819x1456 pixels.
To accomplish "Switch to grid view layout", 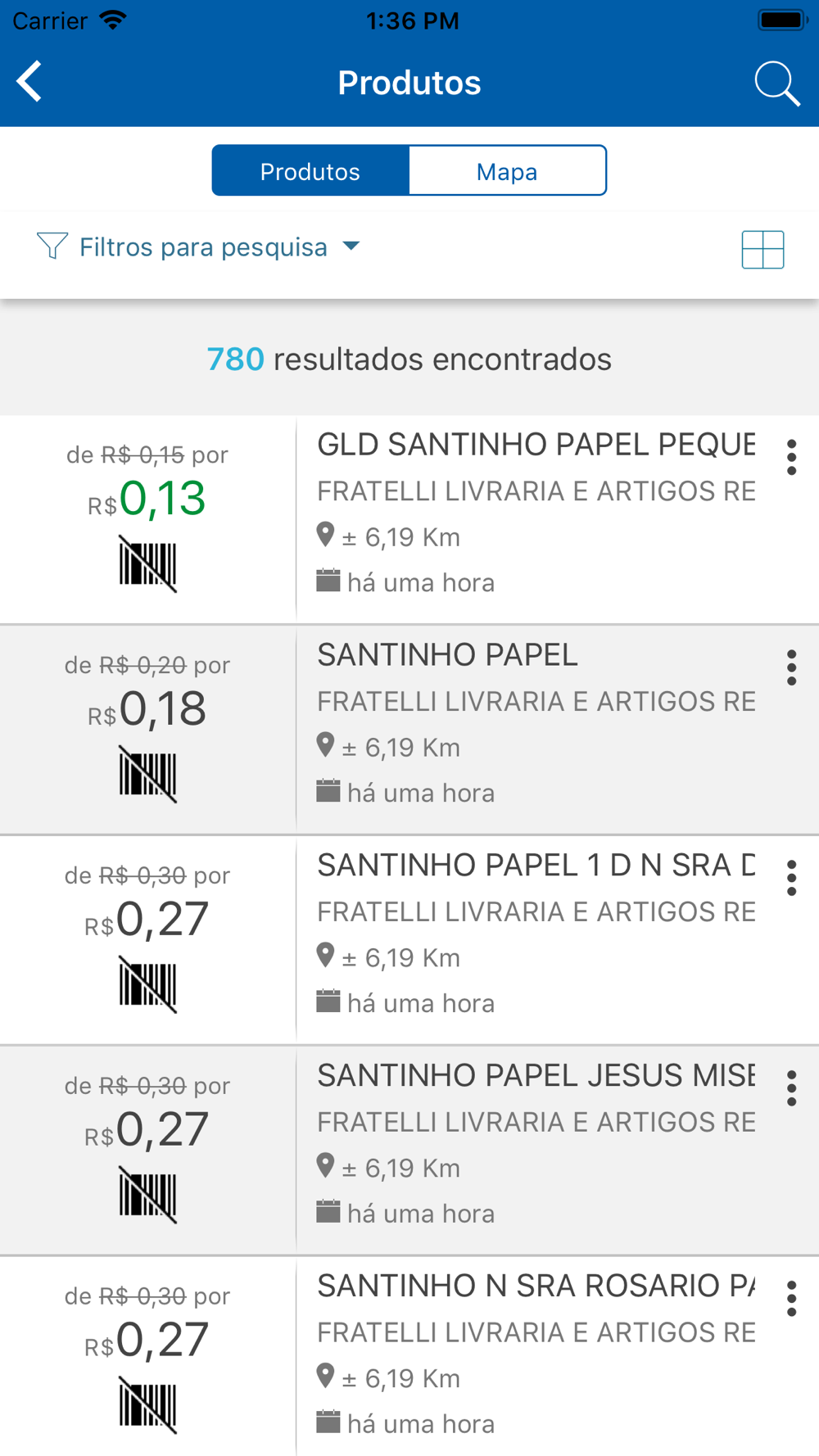I will (x=762, y=250).
